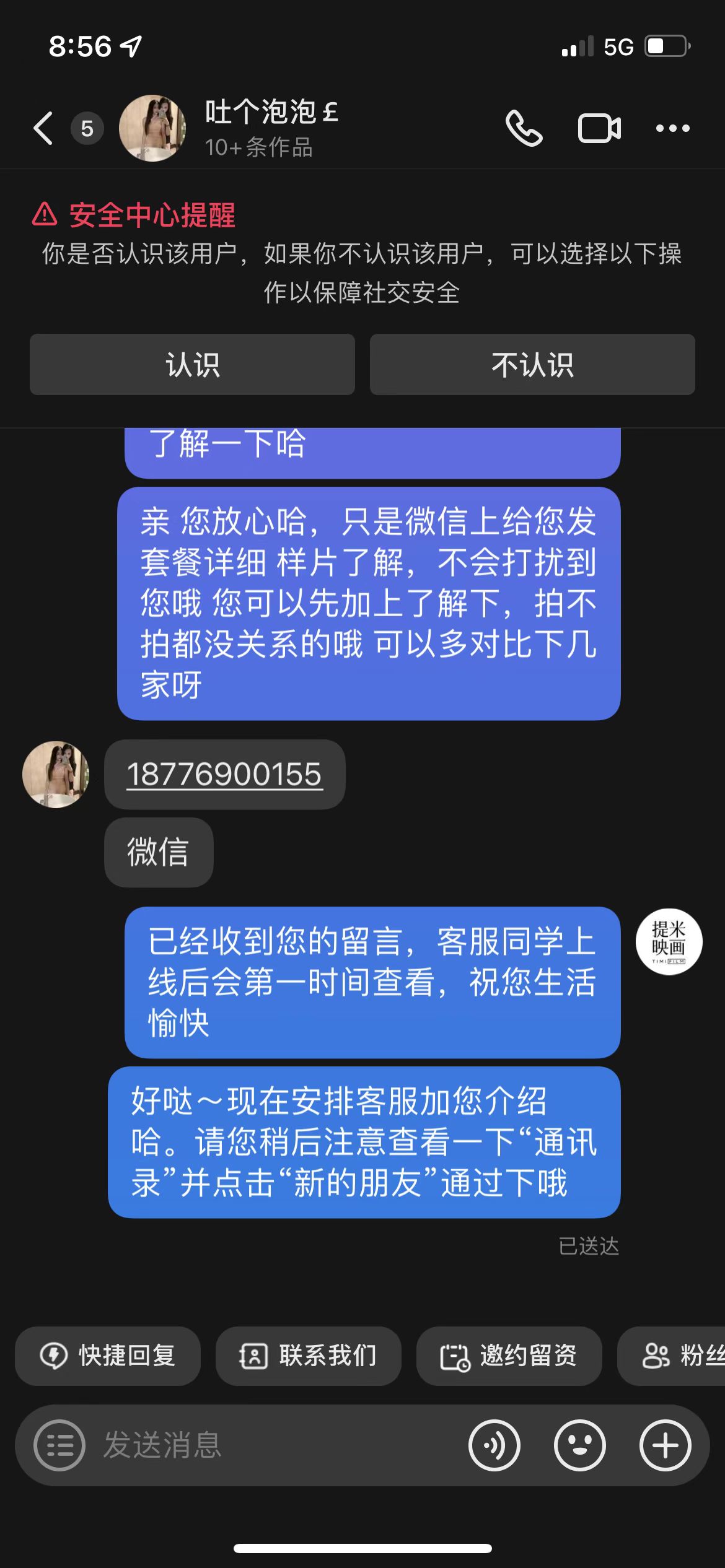This screenshot has height=1568, width=725.
Task: Go back to the message list
Action: (43, 128)
